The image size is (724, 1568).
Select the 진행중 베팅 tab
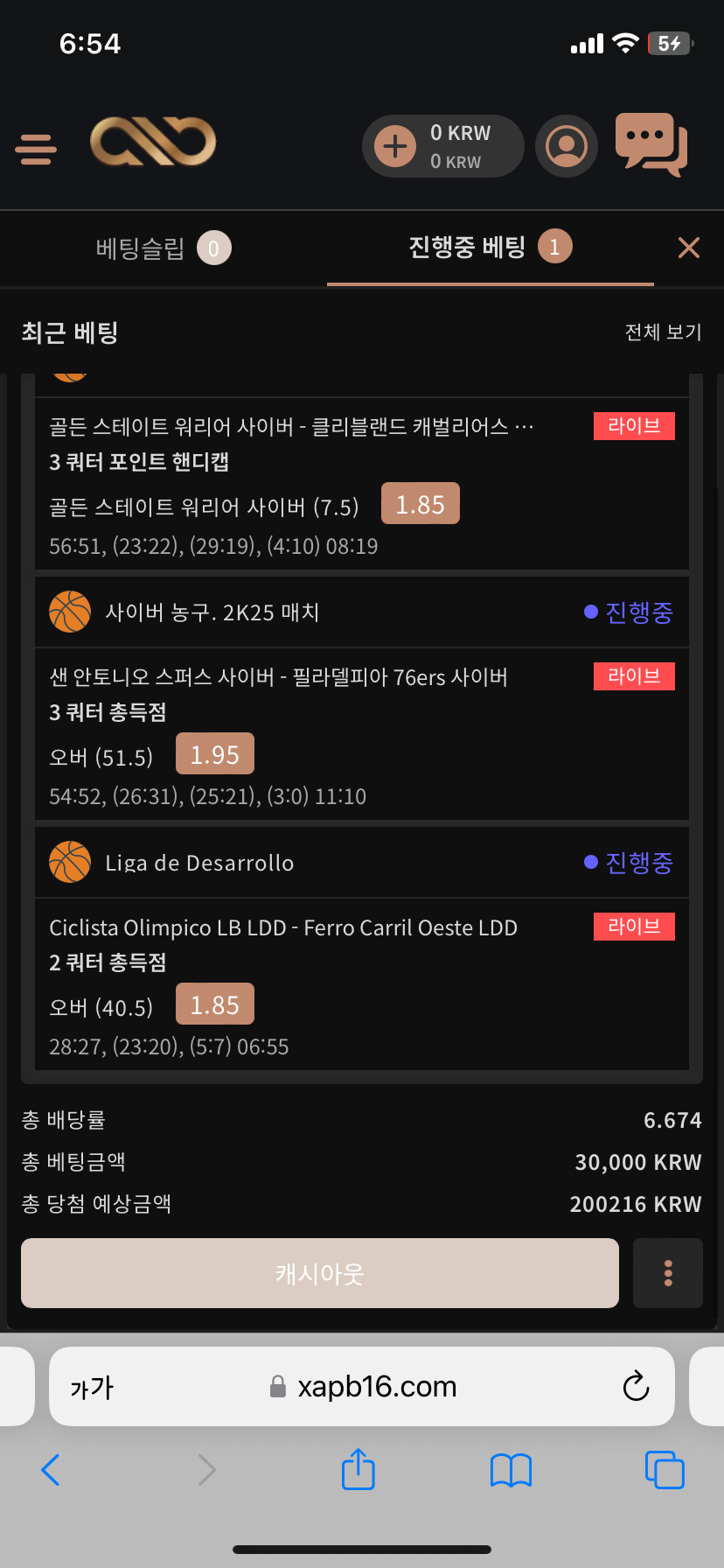(490, 248)
